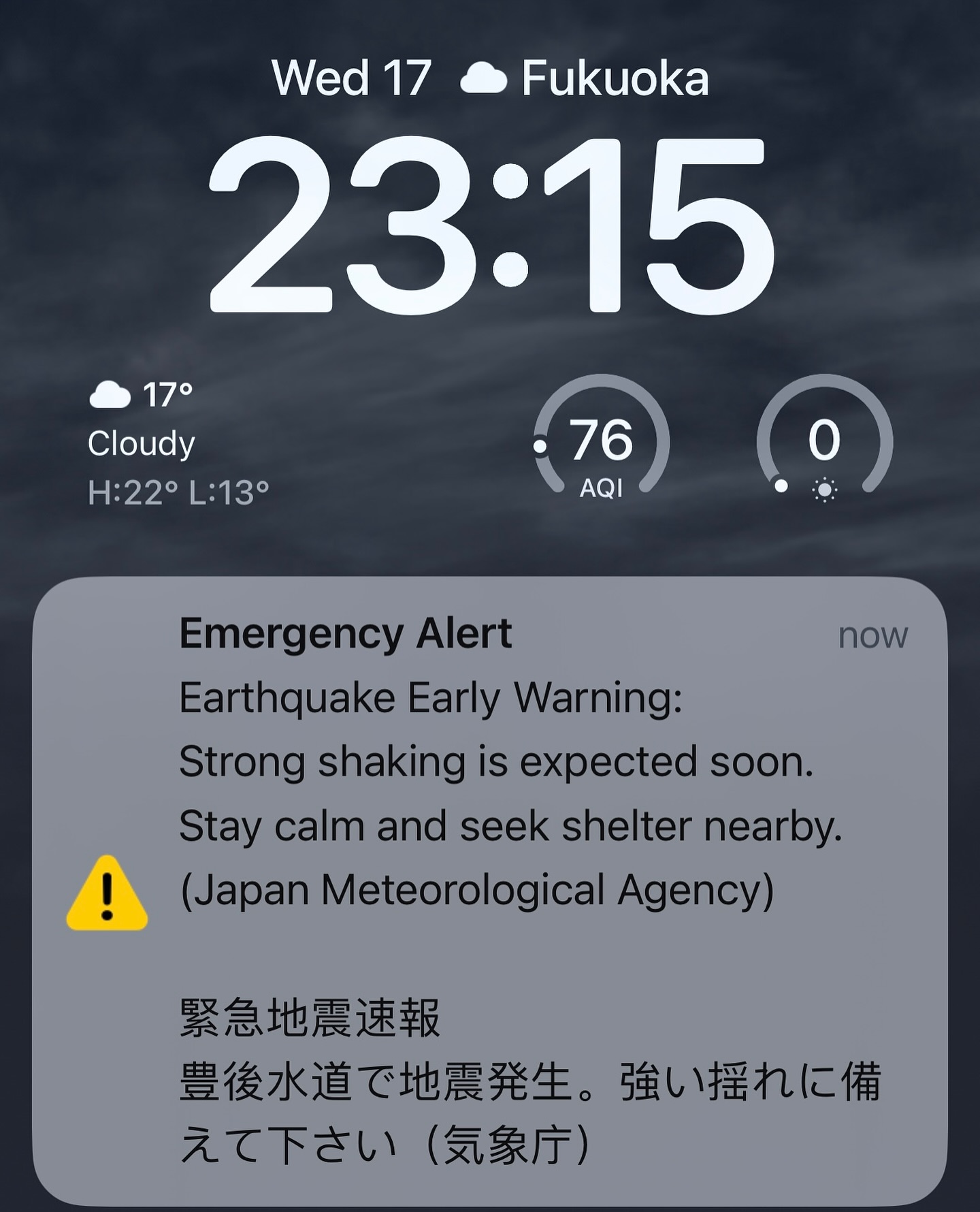
Task: Open the Emergency Alert earthquake notification
Action: click(490, 885)
